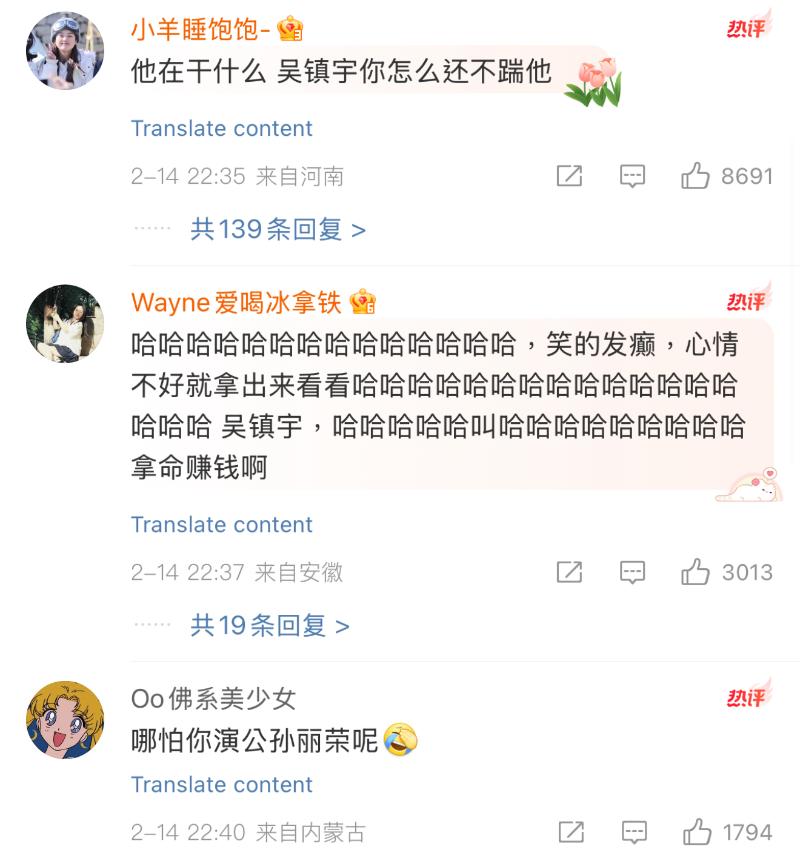The width and height of the screenshot is (800, 852).
Task: Translate Wayne爱喝冰拿铁's comment
Action: 221,524
